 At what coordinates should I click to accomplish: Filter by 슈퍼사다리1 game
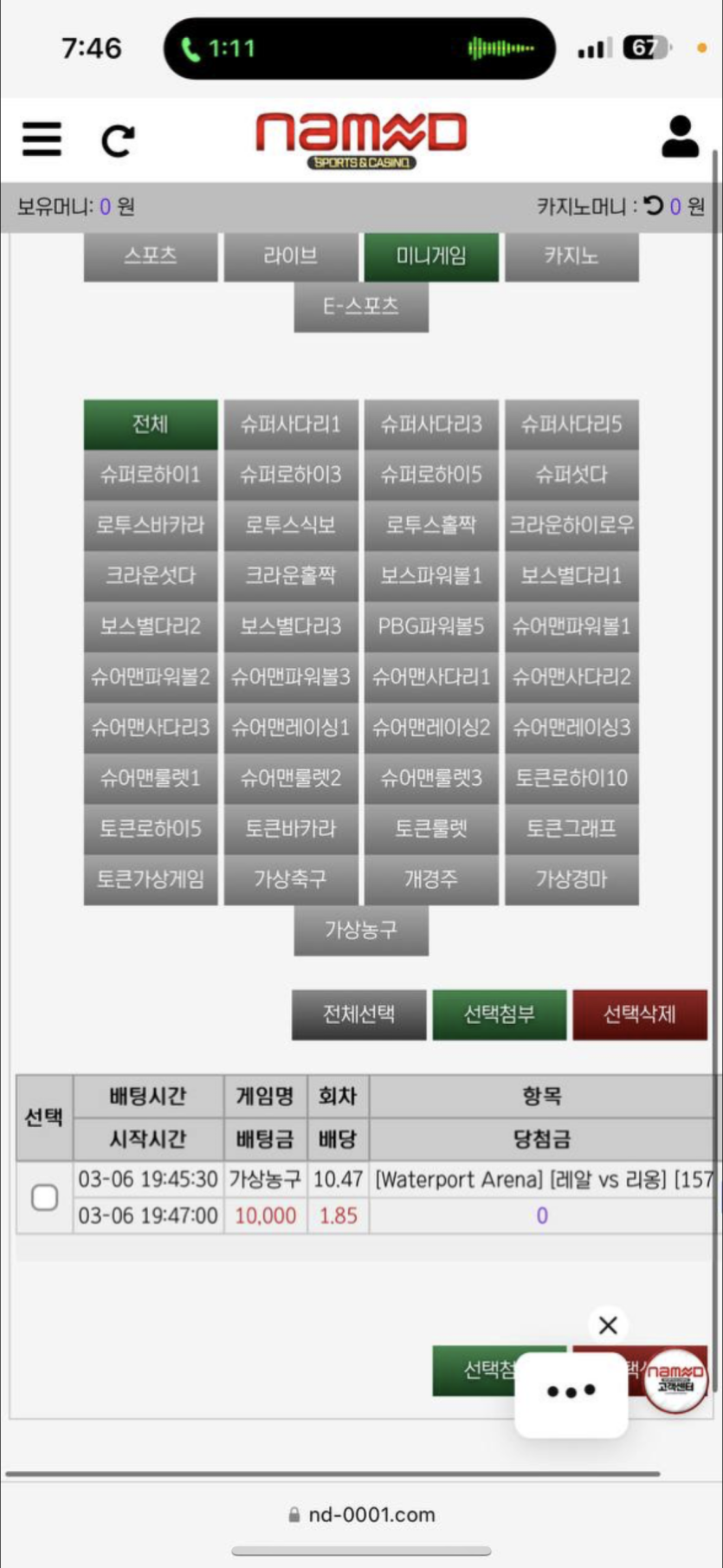coord(291,424)
